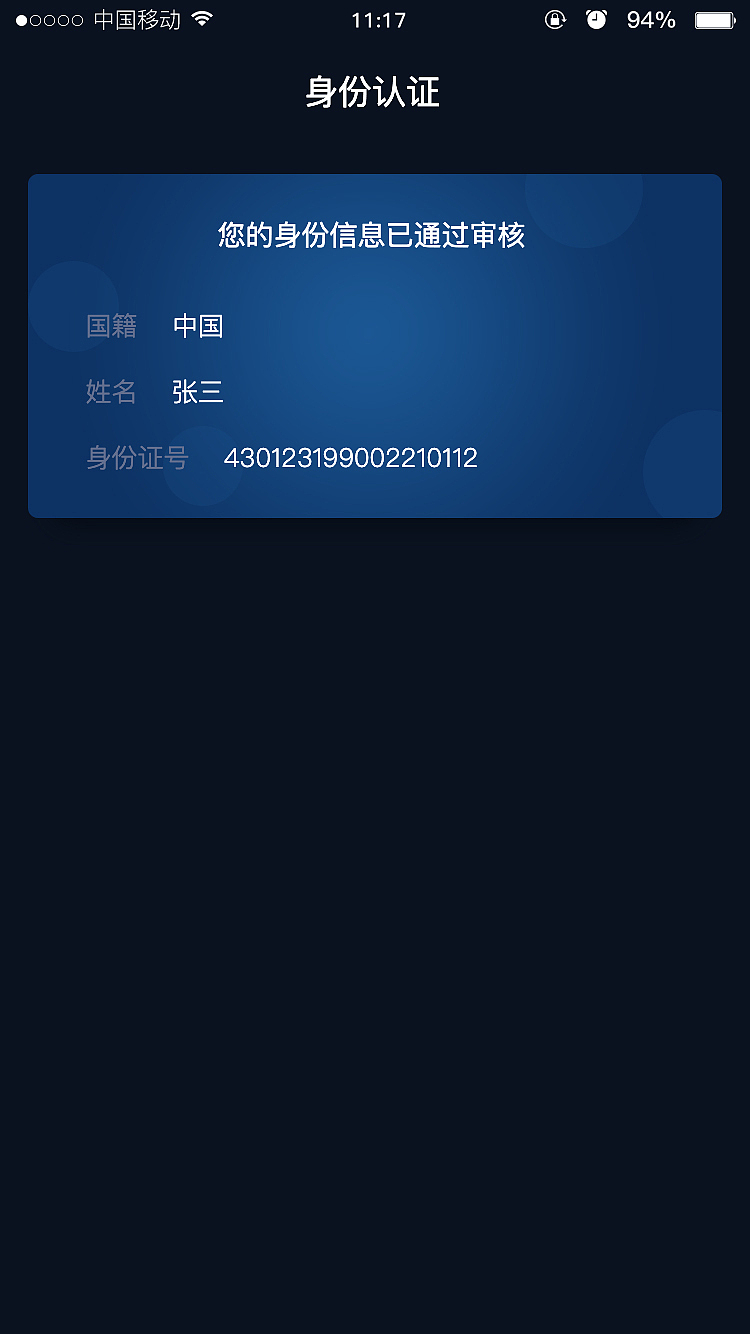Tap the 身份证号 field label
This screenshot has width=750, height=1334.
(137, 458)
